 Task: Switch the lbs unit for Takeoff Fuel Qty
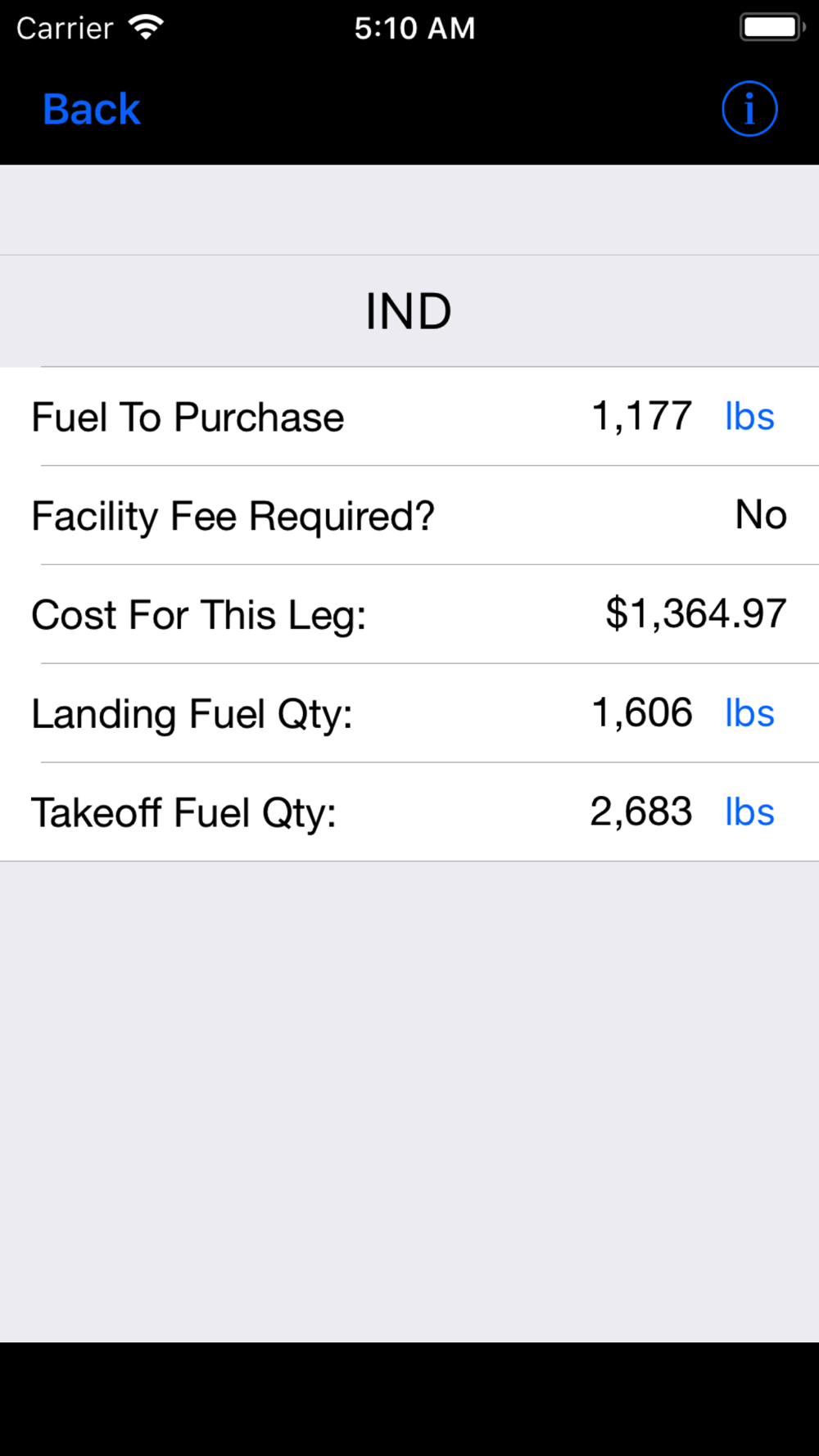coord(749,812)
